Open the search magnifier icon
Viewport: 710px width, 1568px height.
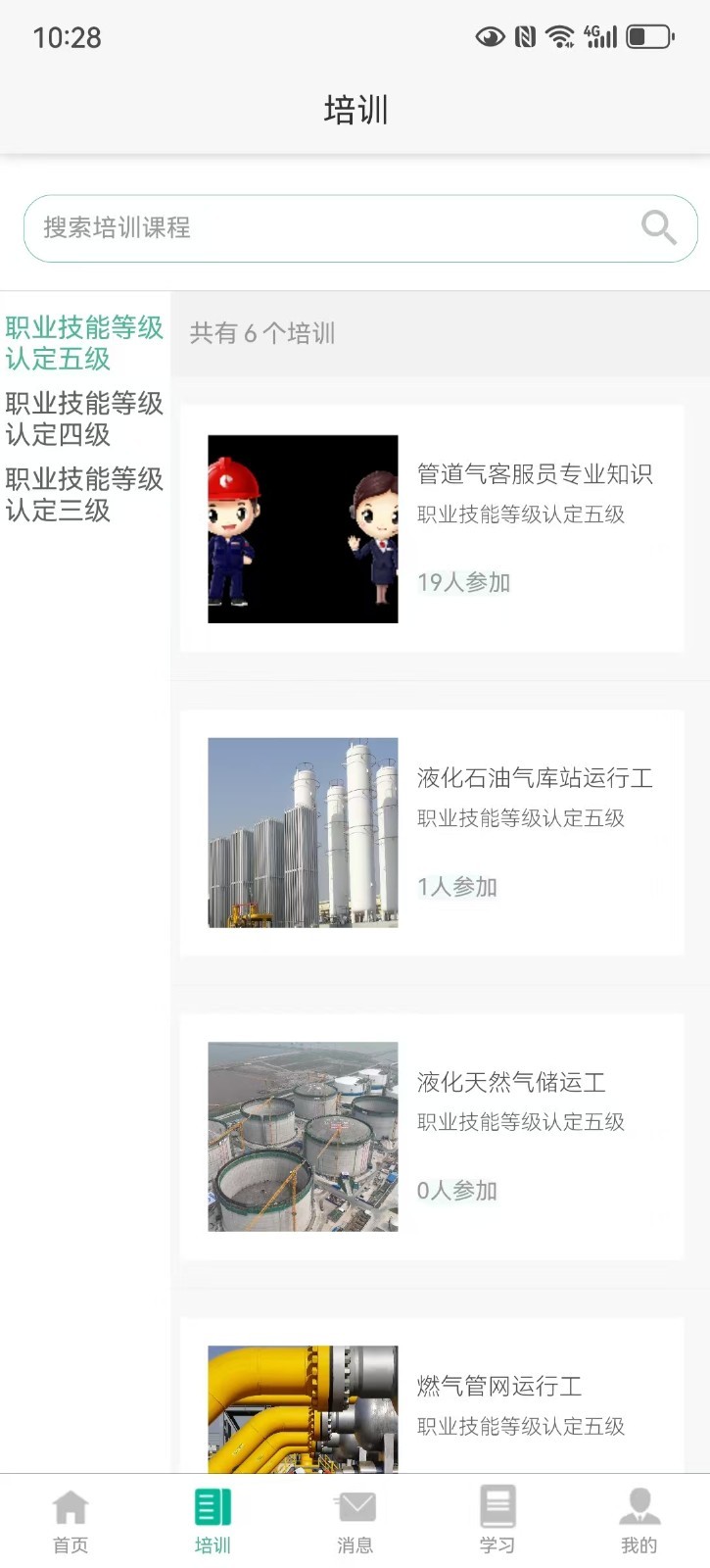pyautogui.click(x=658, y=227)
